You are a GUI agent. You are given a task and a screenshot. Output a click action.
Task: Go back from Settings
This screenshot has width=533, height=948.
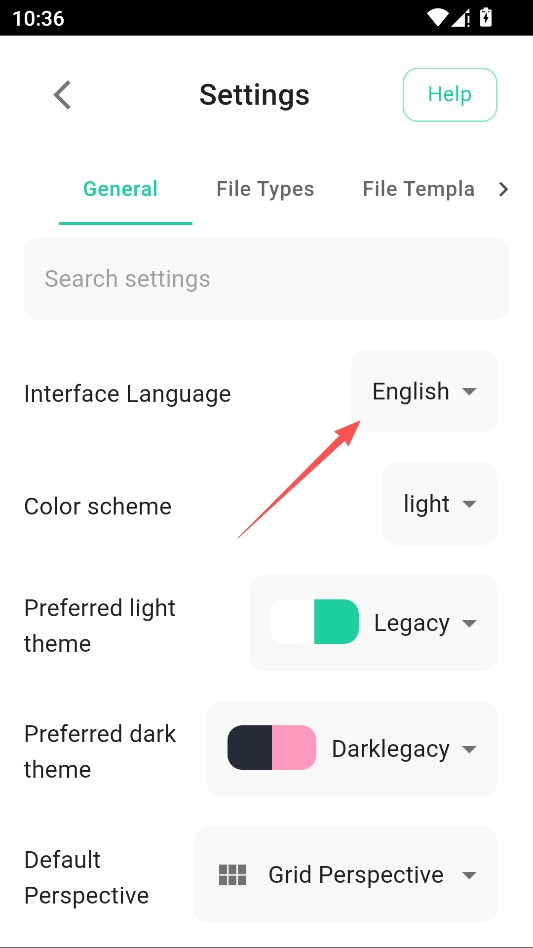[62, 95]
